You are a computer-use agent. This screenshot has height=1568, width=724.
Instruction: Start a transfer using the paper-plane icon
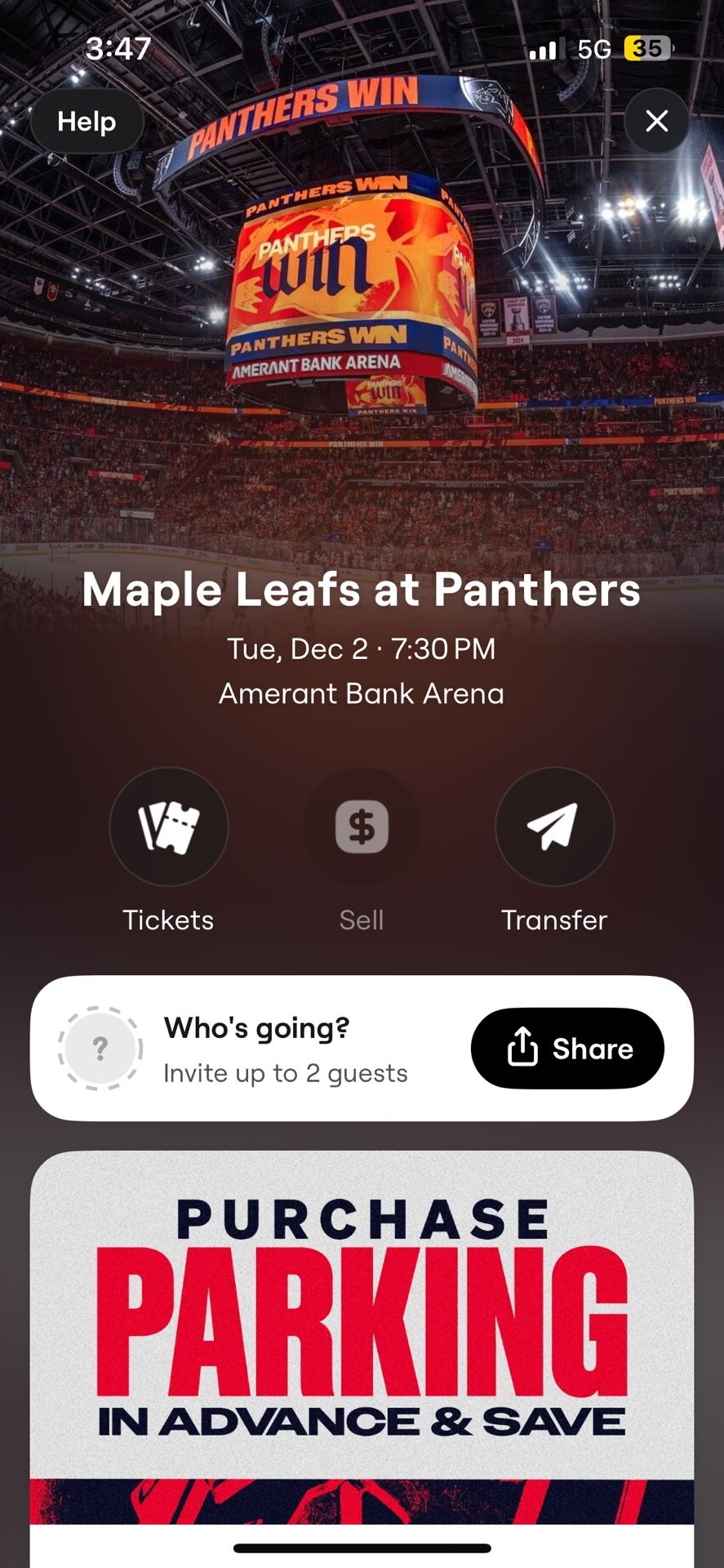pyautogui.click(x=554, y=826)
